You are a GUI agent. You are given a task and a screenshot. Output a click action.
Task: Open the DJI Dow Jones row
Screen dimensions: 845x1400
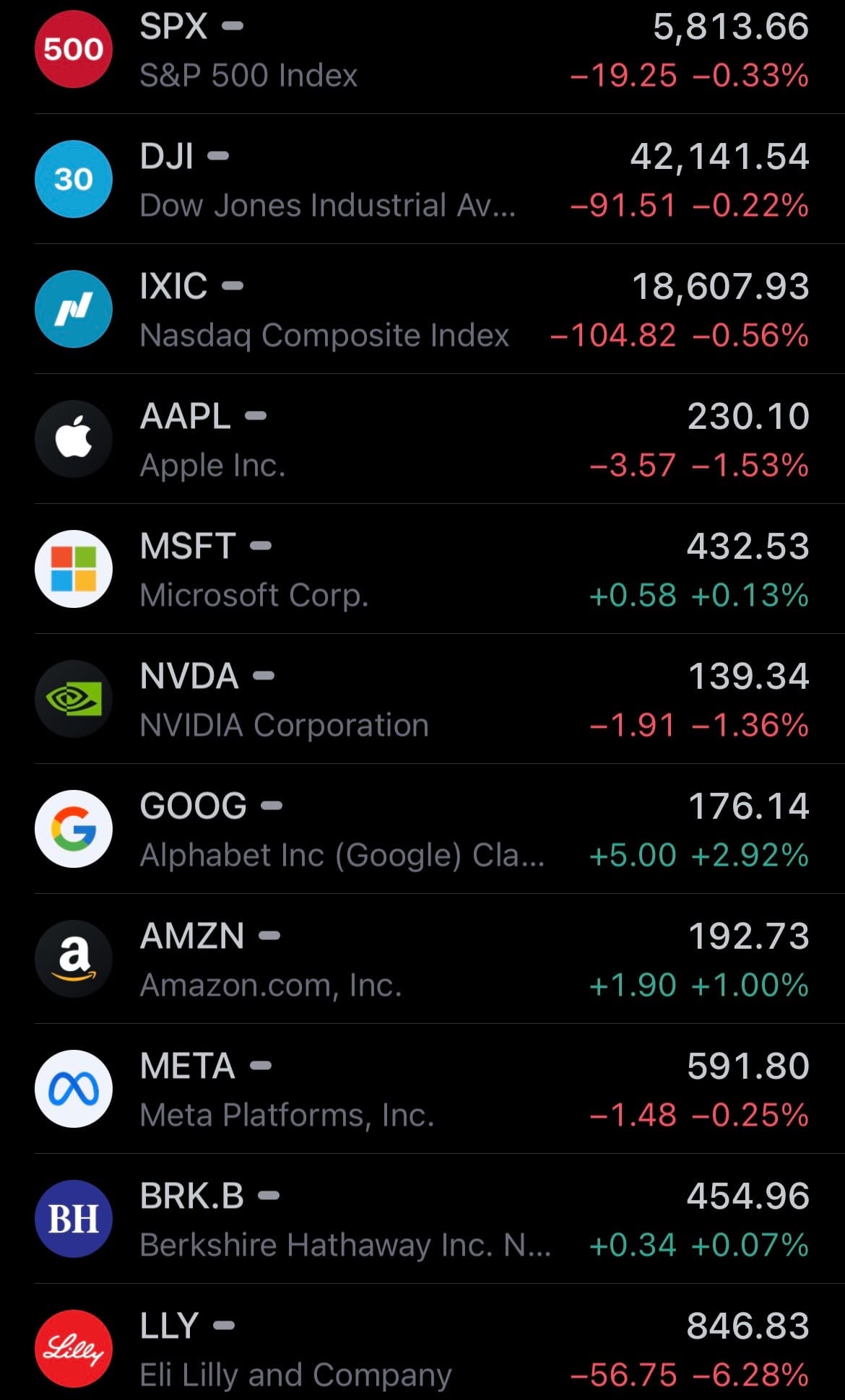(422, 180)
